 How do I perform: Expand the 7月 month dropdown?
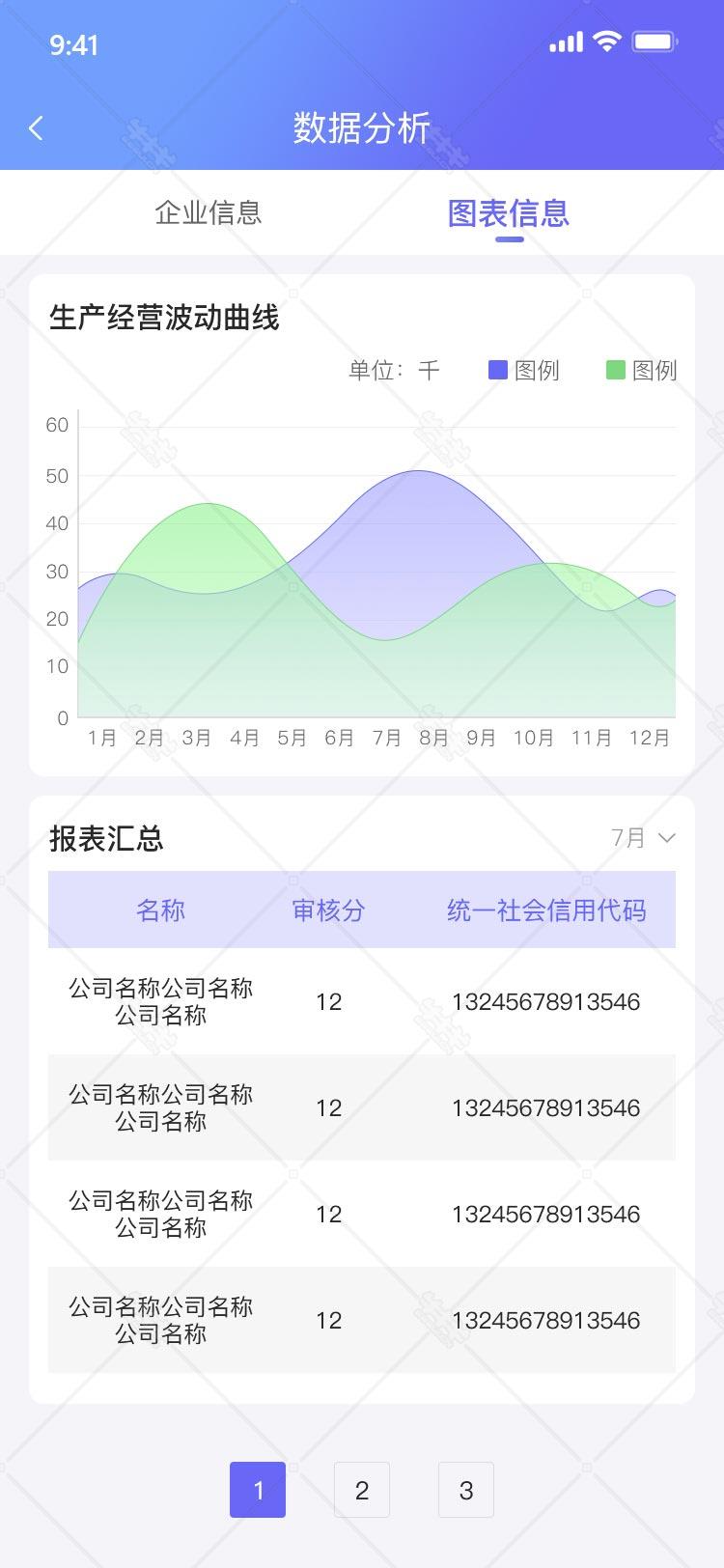click(x=643, y=837)
